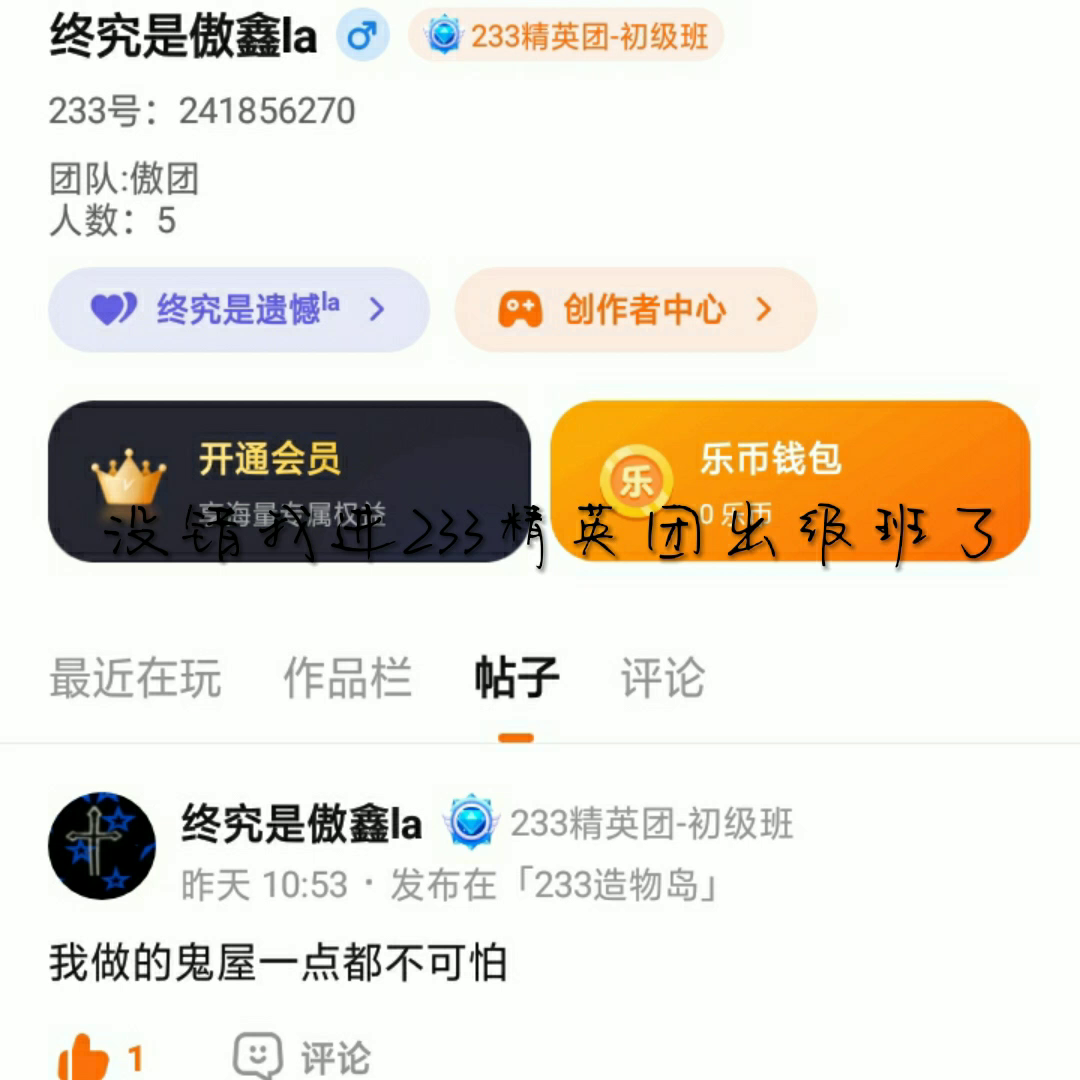
Task: Open the post 我做的鬼屋一点都不可怕
Action: click(278, 964)
